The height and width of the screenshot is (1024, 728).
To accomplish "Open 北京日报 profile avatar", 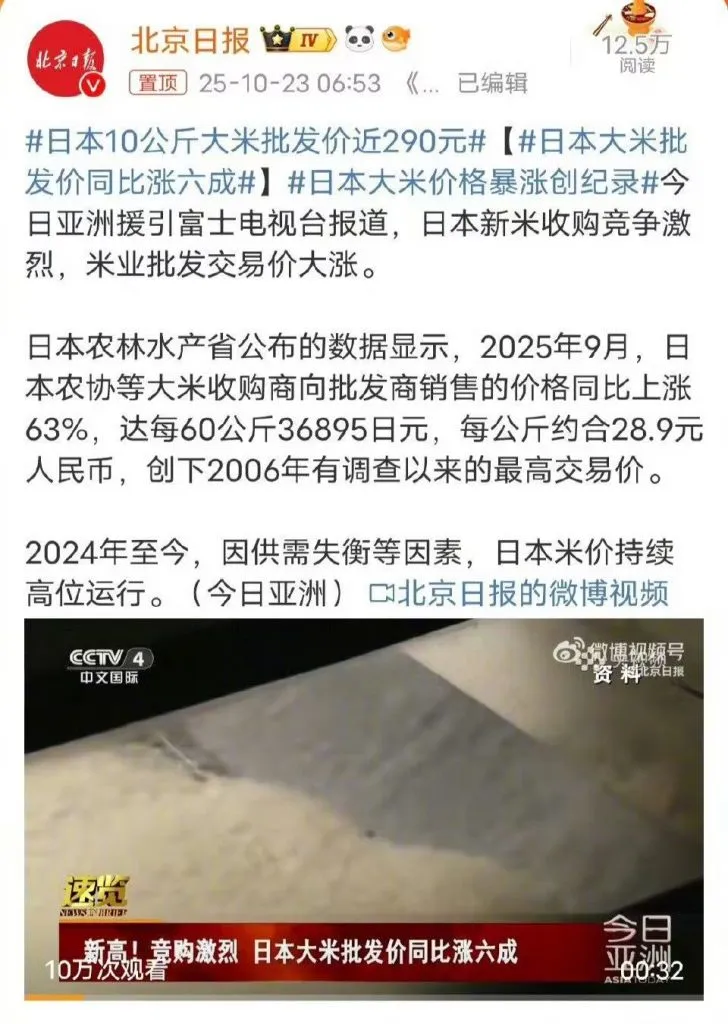I will point(66,58).
